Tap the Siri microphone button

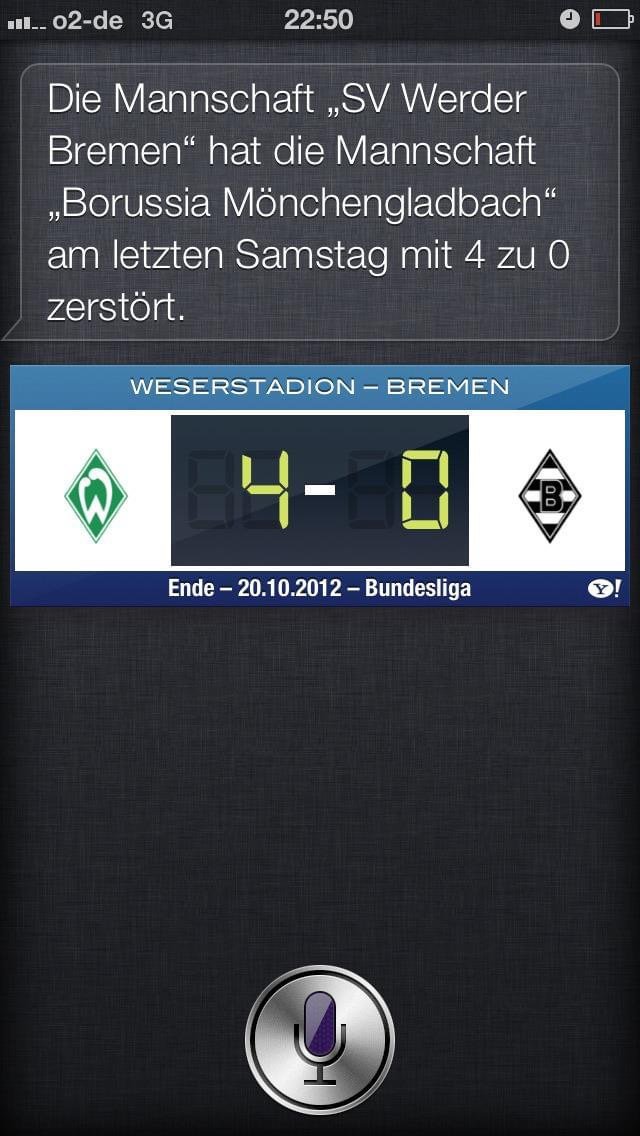point(320,1039)
